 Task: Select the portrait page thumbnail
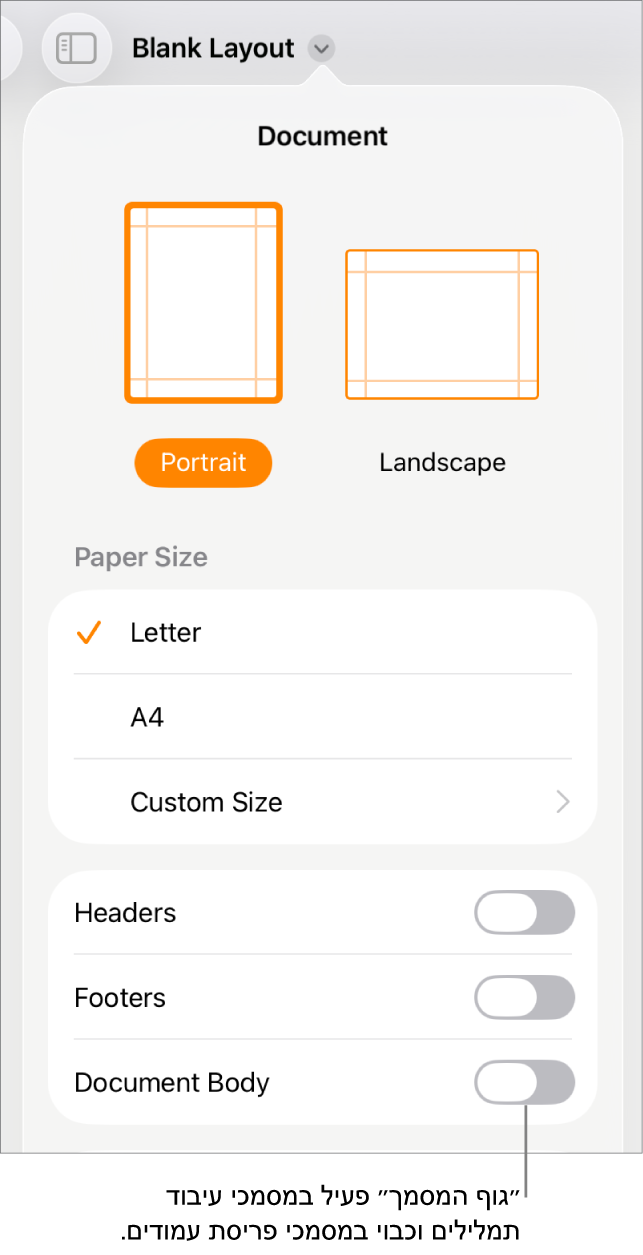point(203,303)
